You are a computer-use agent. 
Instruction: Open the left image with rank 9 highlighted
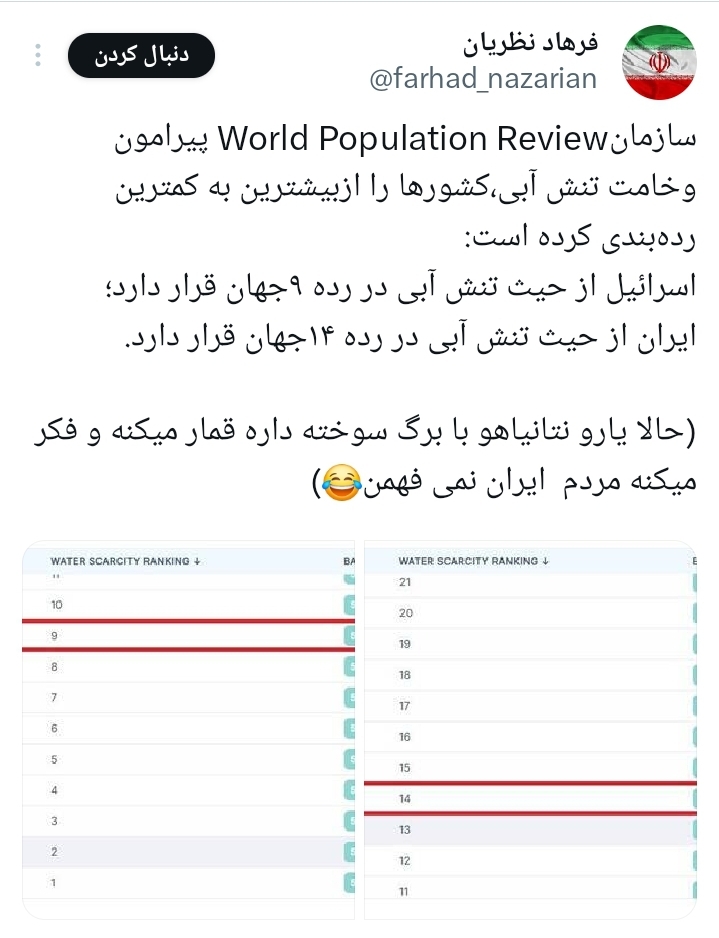point(189,728)
